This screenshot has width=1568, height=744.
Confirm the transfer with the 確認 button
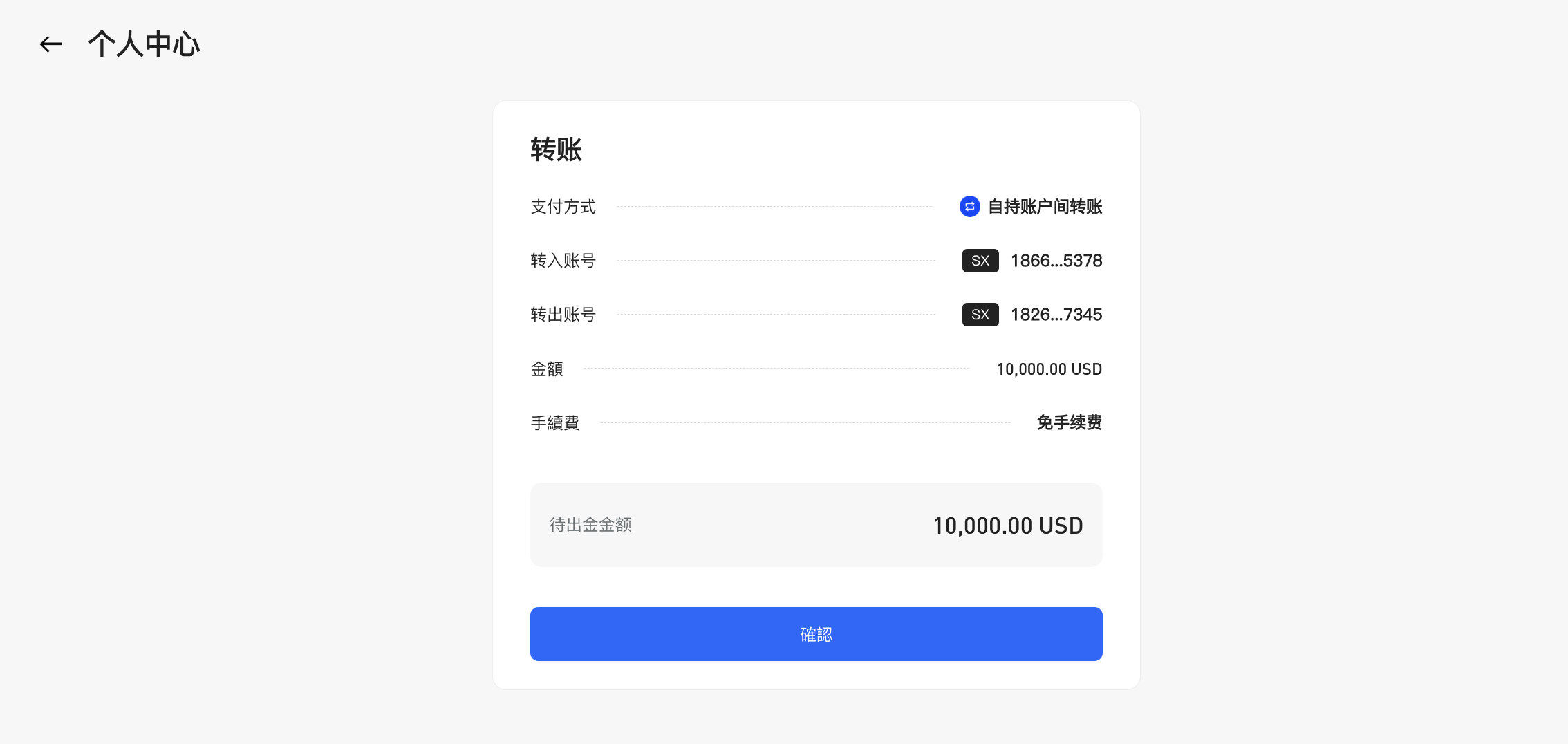816,634
